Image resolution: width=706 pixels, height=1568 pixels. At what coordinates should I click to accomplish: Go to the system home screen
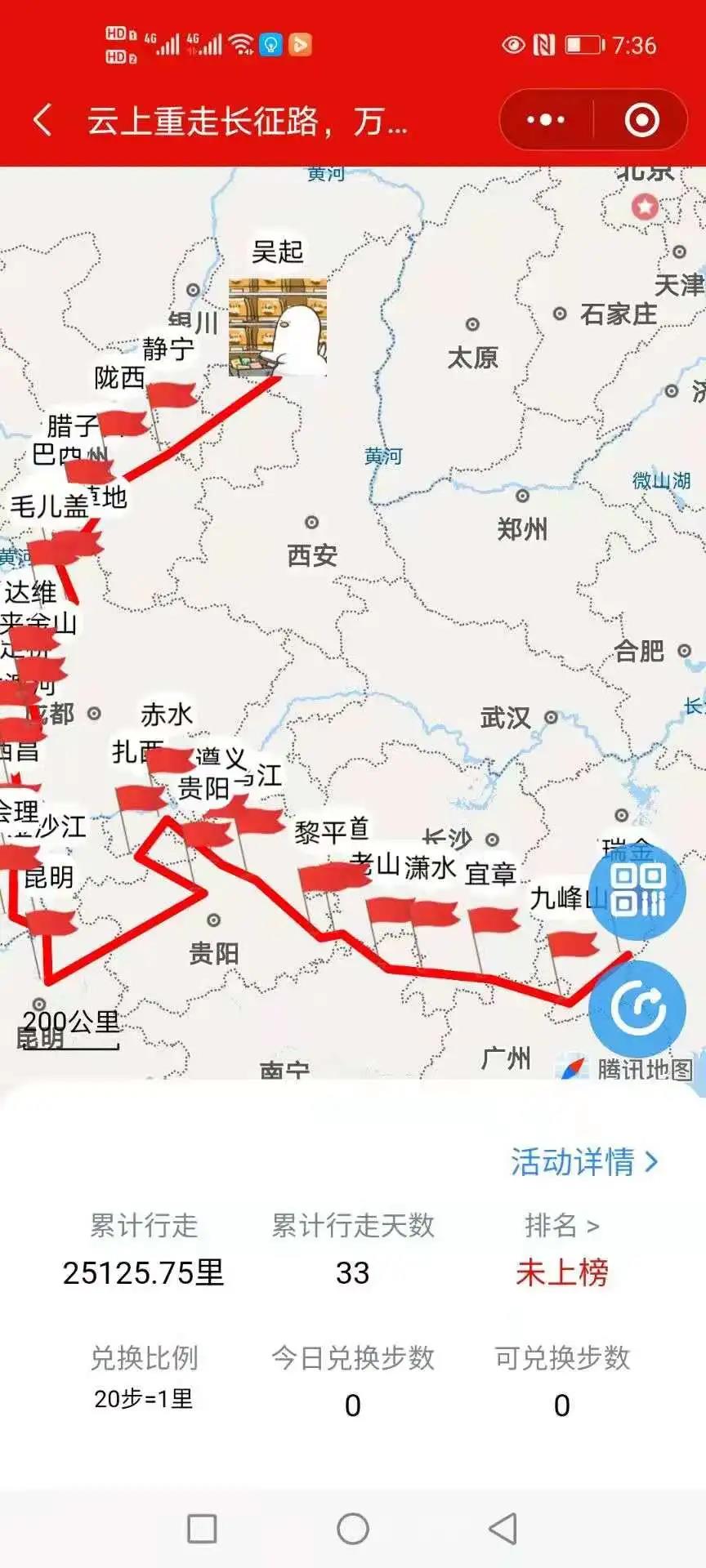[353, 1528]
